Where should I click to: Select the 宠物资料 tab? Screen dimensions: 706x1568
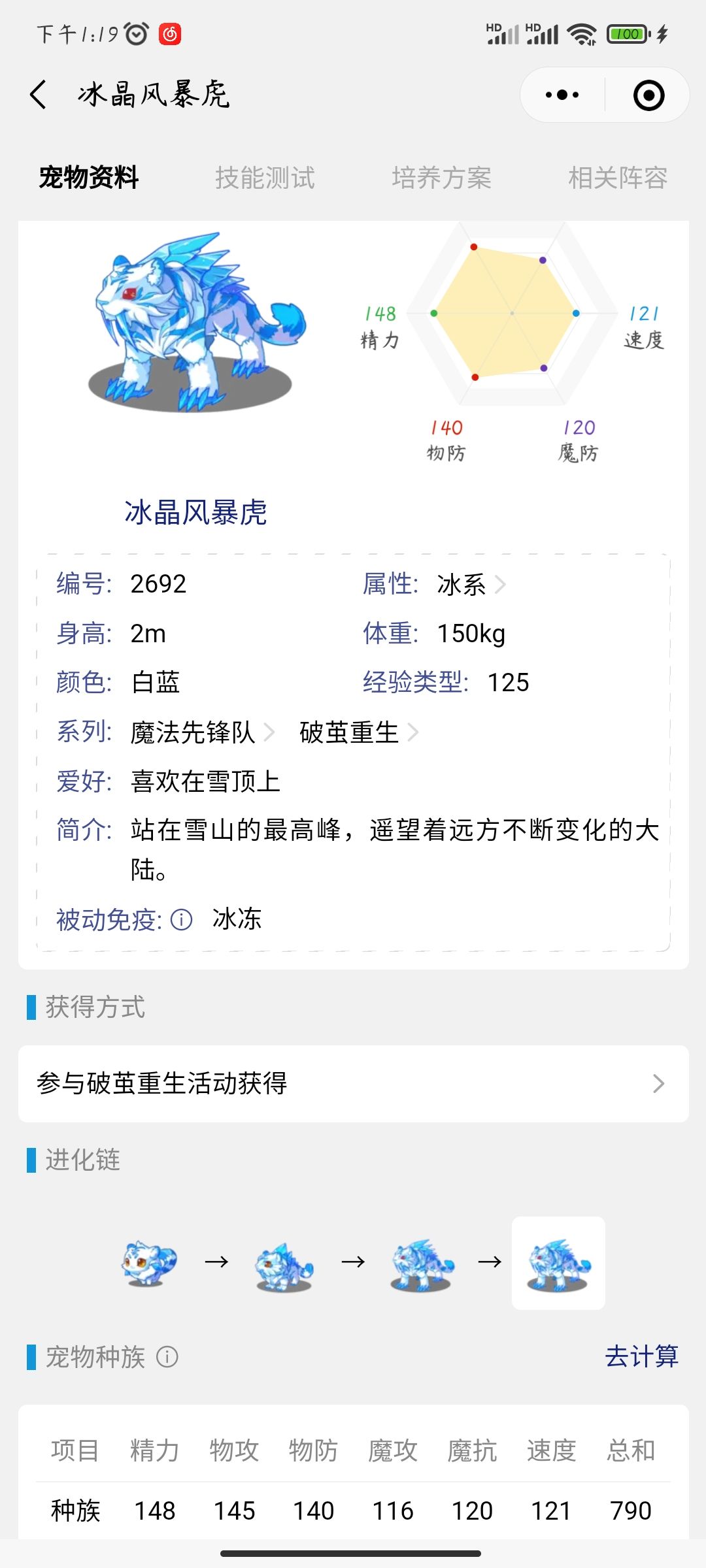point(89,178)
